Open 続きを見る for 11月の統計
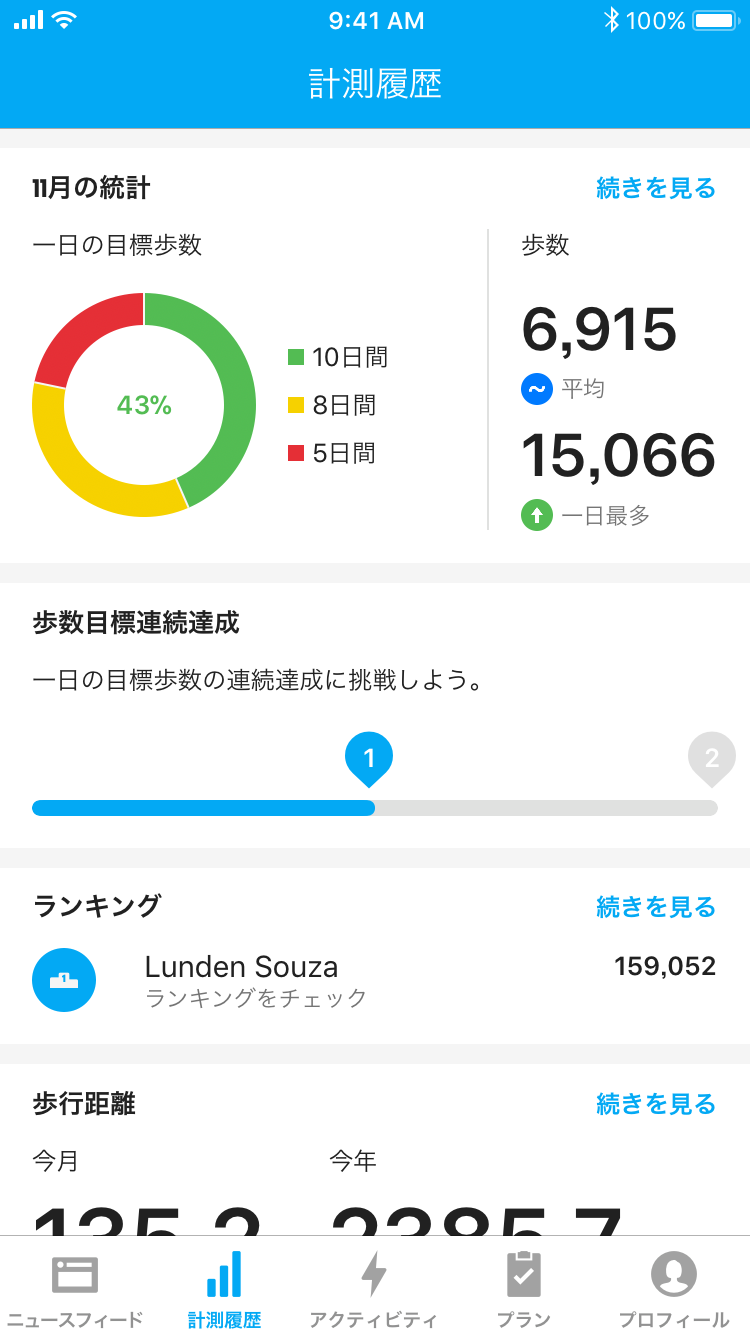 [x=656, y=188]
